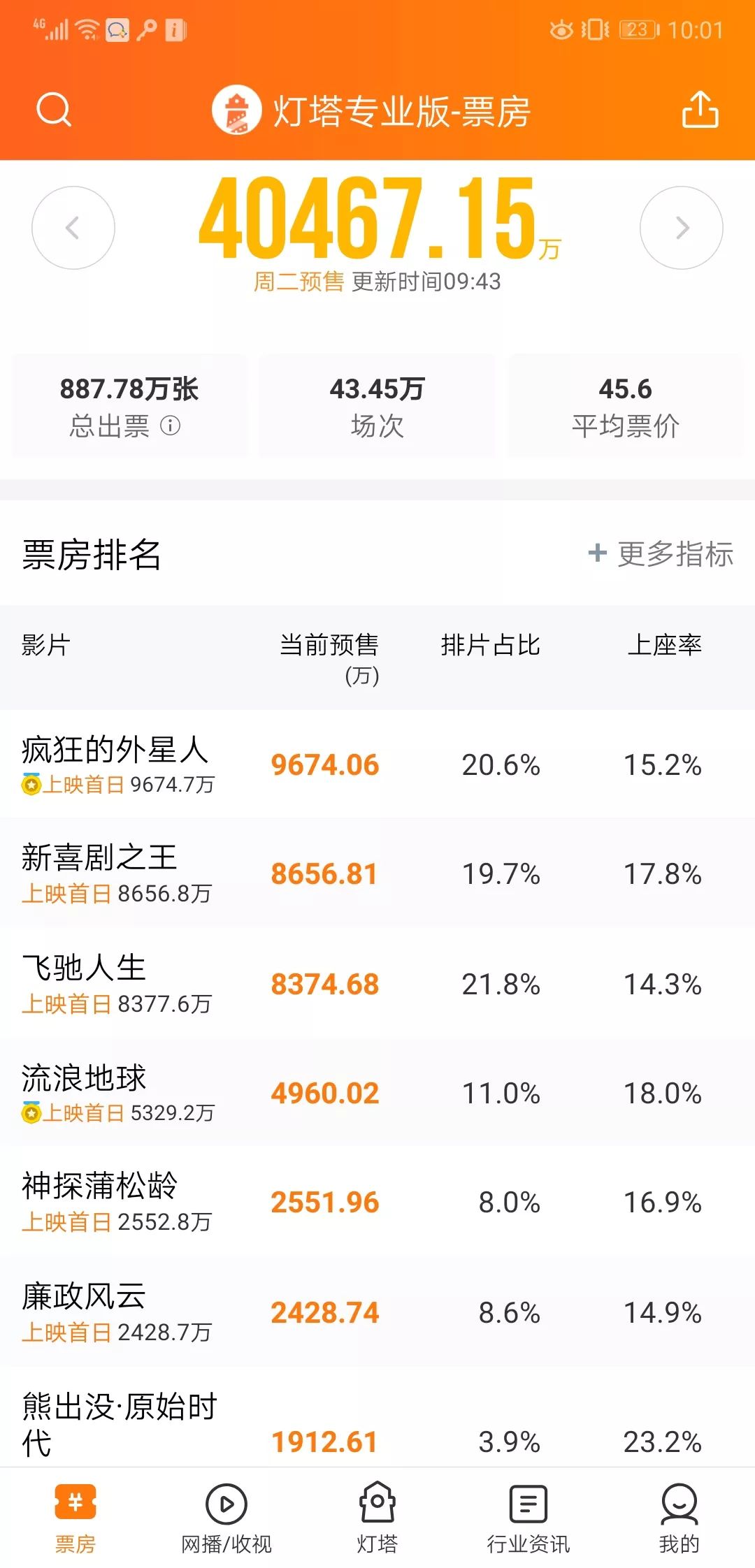Add 更多指标 columns

tap(661, 554)
